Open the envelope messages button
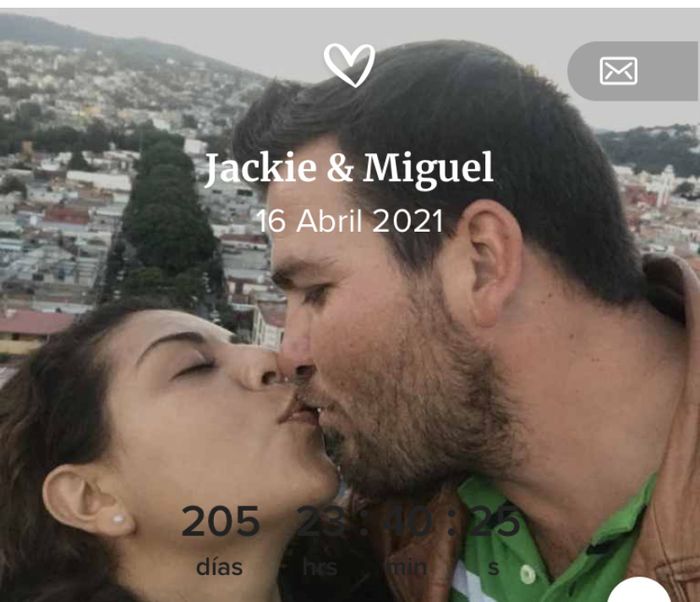The image size is (700, 602). pyautogui.click(x=619, y=71)
